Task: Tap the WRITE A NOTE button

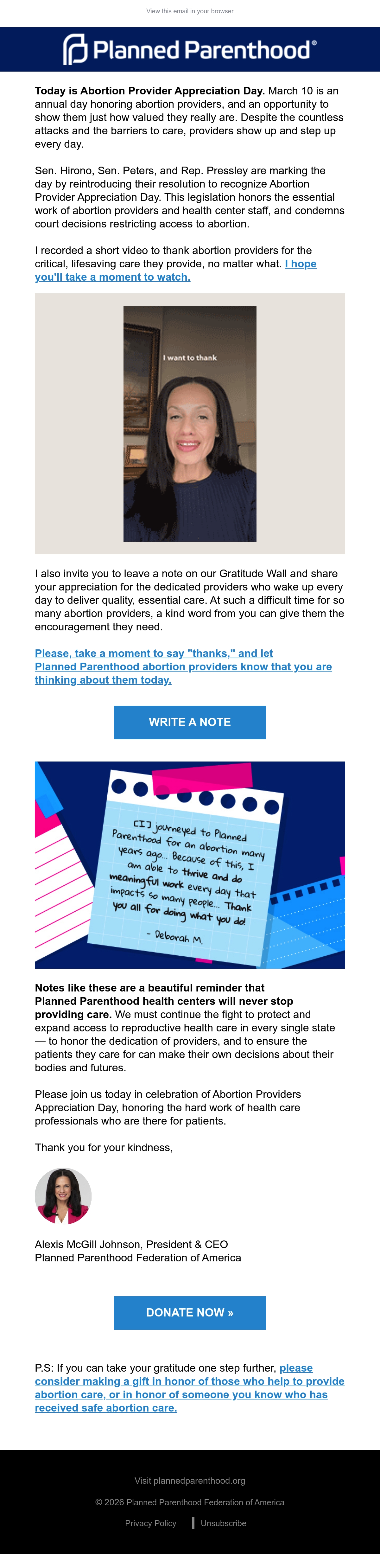Action: point(190,723)
